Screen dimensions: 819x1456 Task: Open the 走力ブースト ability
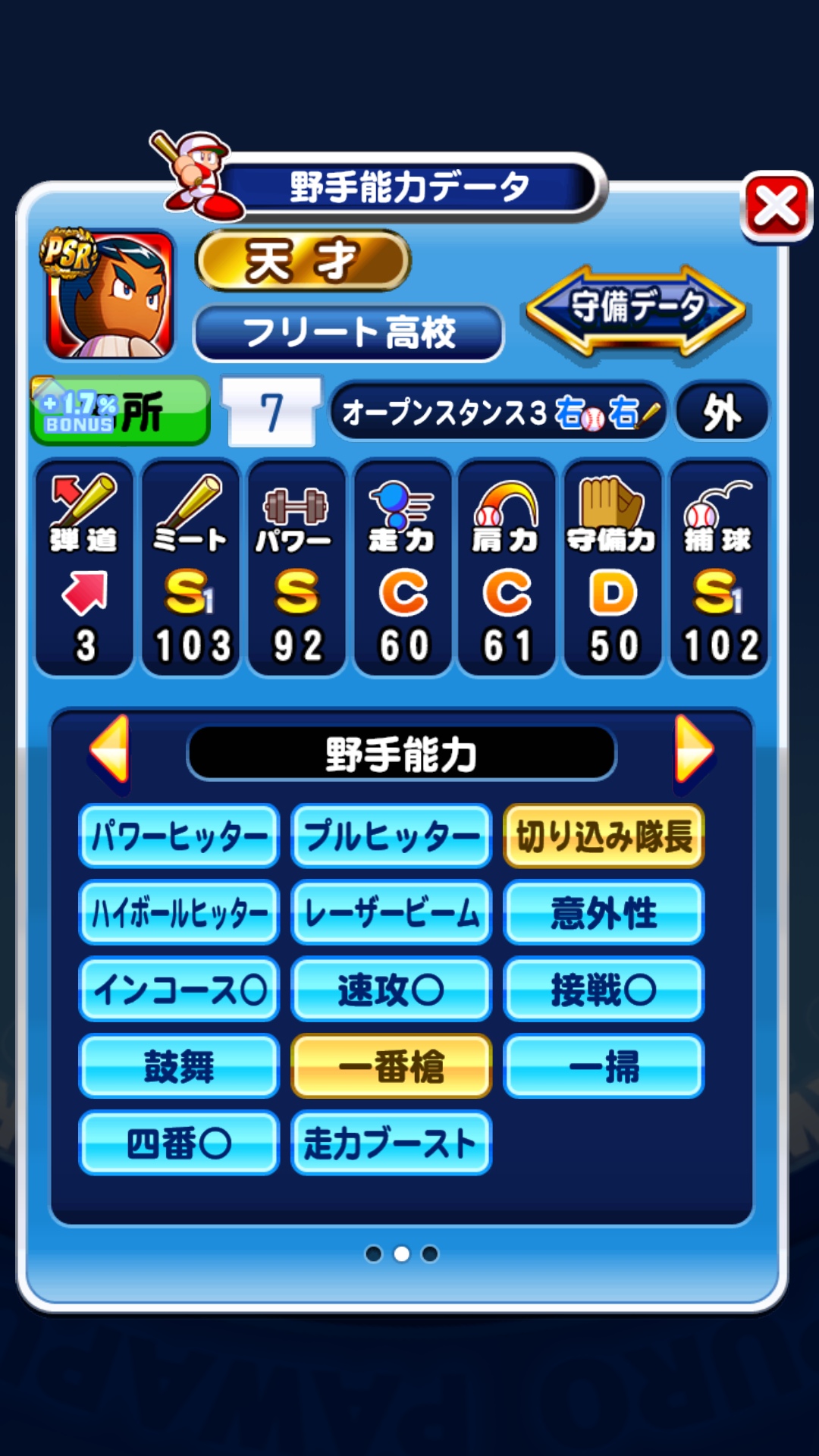(x=391, y=1143)
